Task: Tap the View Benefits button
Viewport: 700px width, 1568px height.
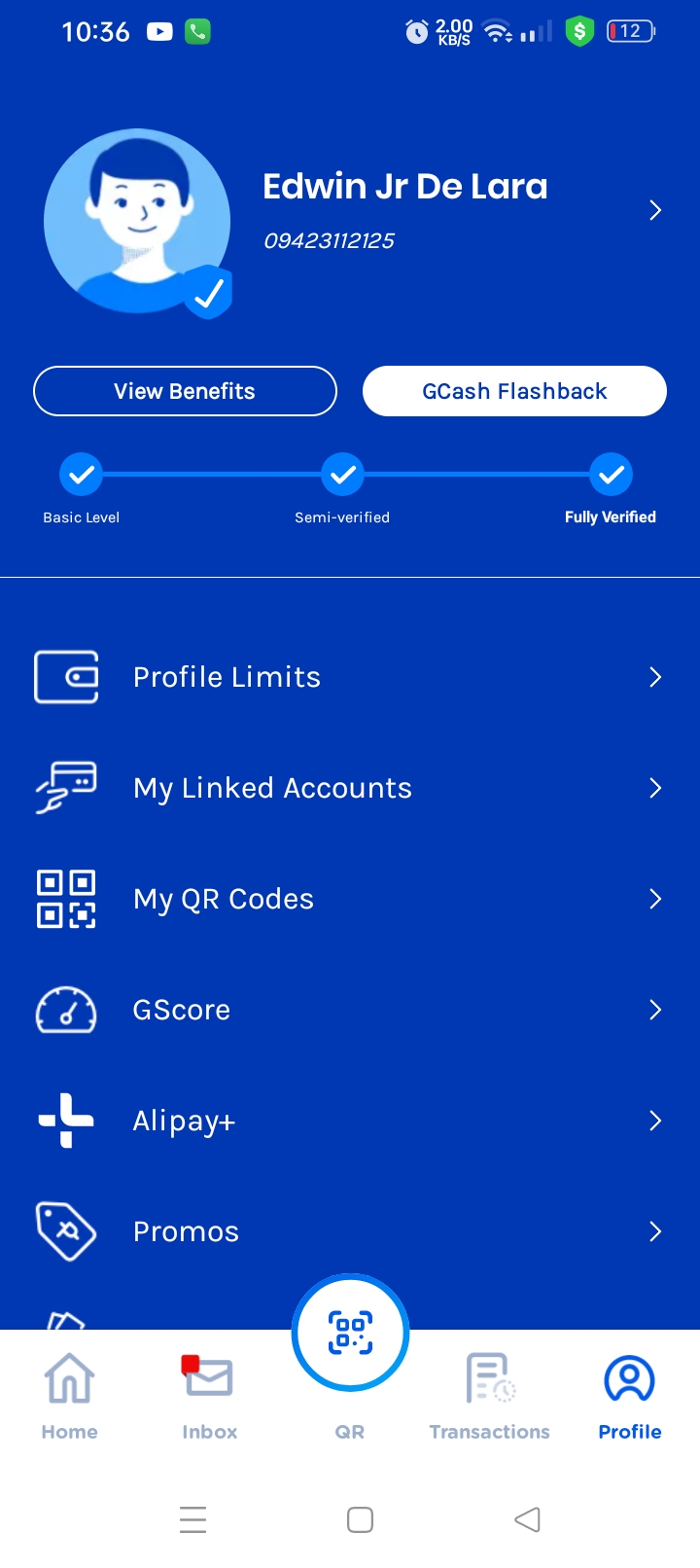Action: point(185,391)
